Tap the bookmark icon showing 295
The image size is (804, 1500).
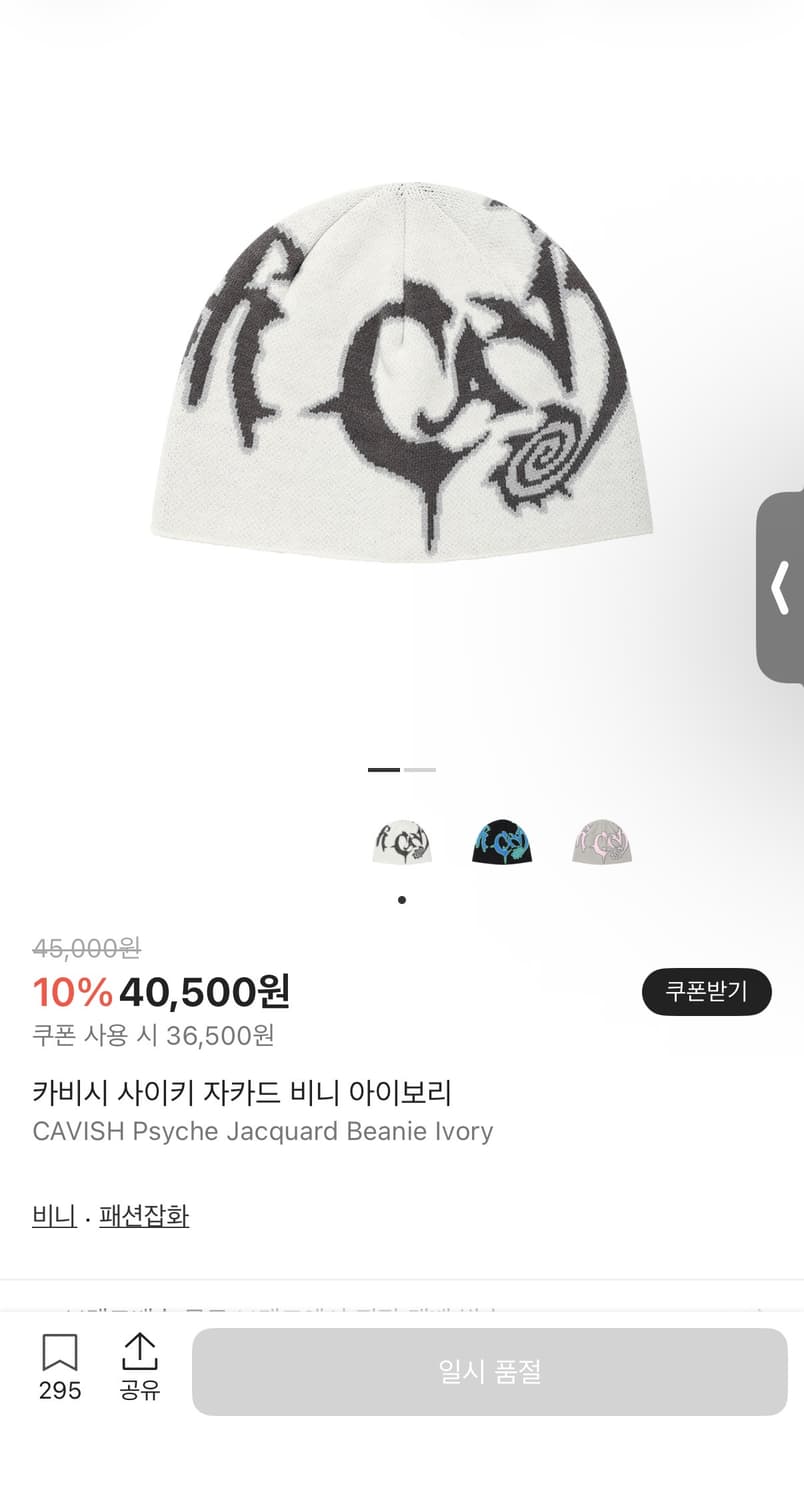(61, 1368)
